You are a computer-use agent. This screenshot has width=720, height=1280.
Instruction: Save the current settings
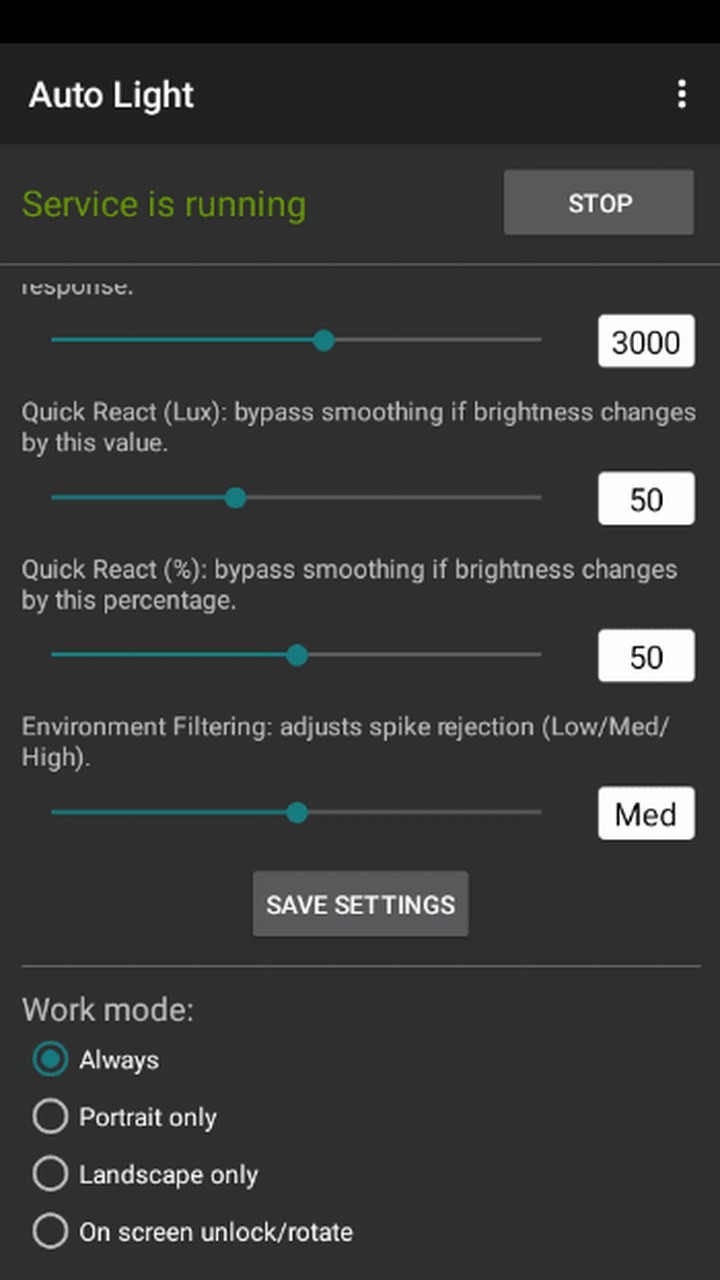click(x=360, y=904)
